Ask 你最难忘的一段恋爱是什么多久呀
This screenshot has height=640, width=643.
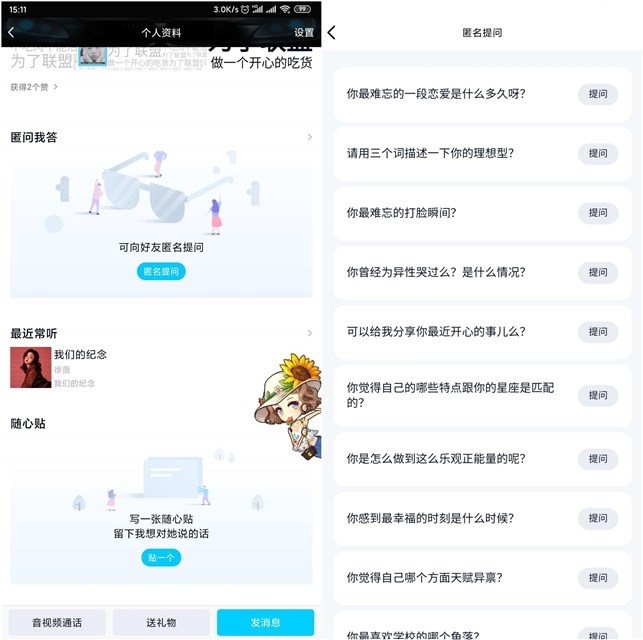pyautogui.click(x=598, y=94)
